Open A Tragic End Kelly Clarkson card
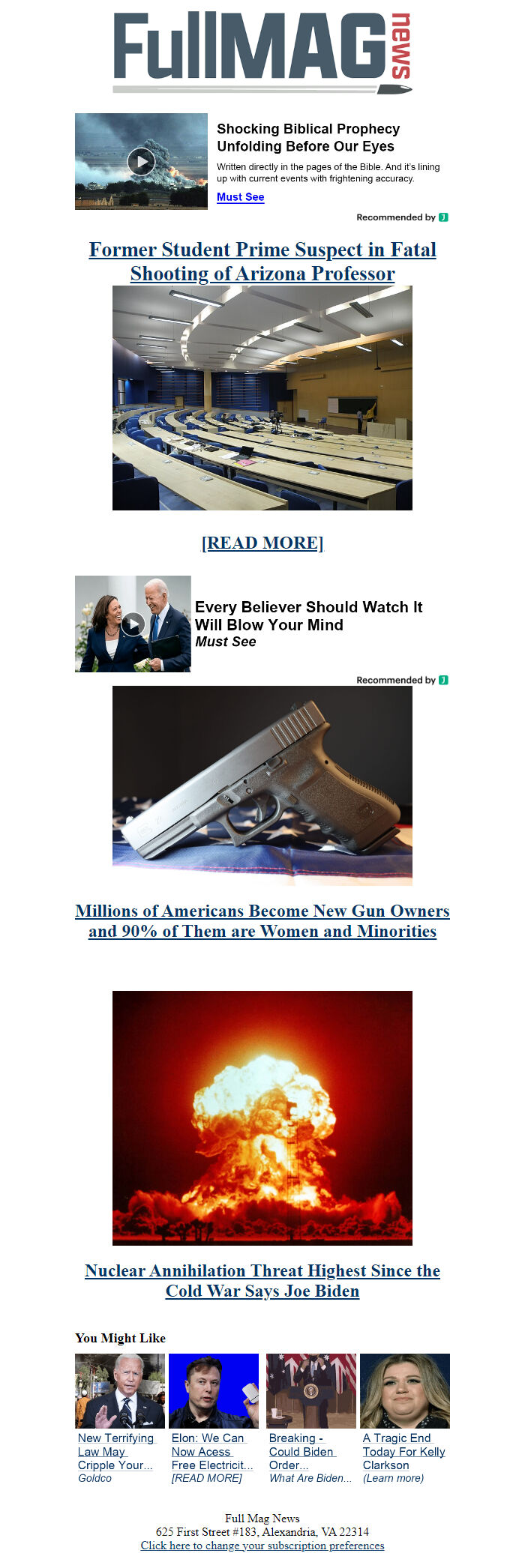 (403, 1451)
